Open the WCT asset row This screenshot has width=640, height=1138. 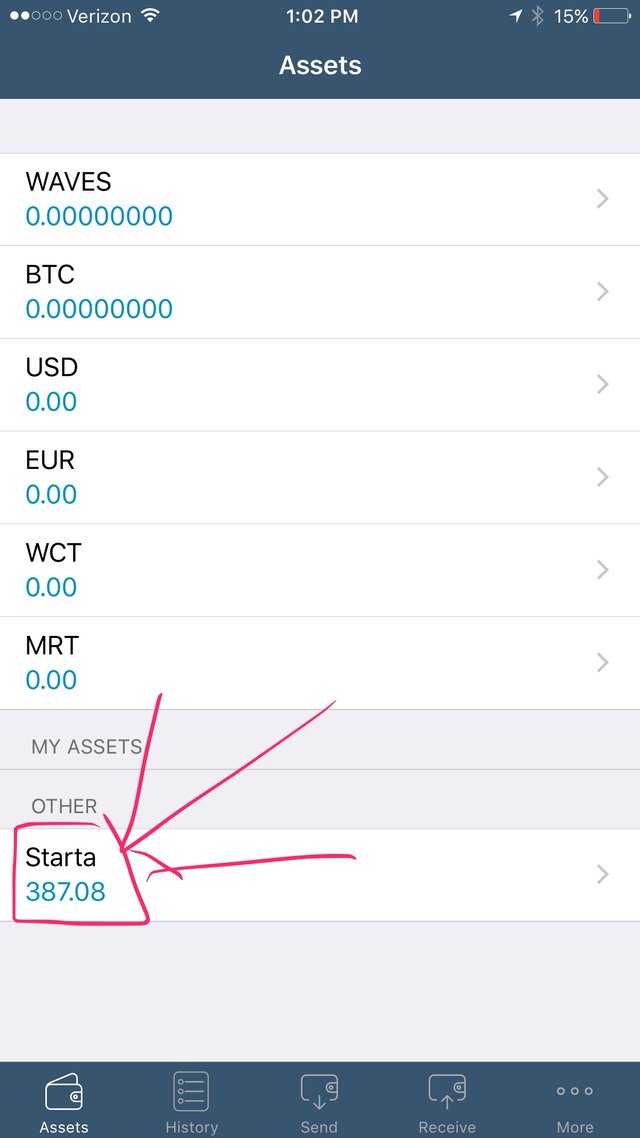320,570
